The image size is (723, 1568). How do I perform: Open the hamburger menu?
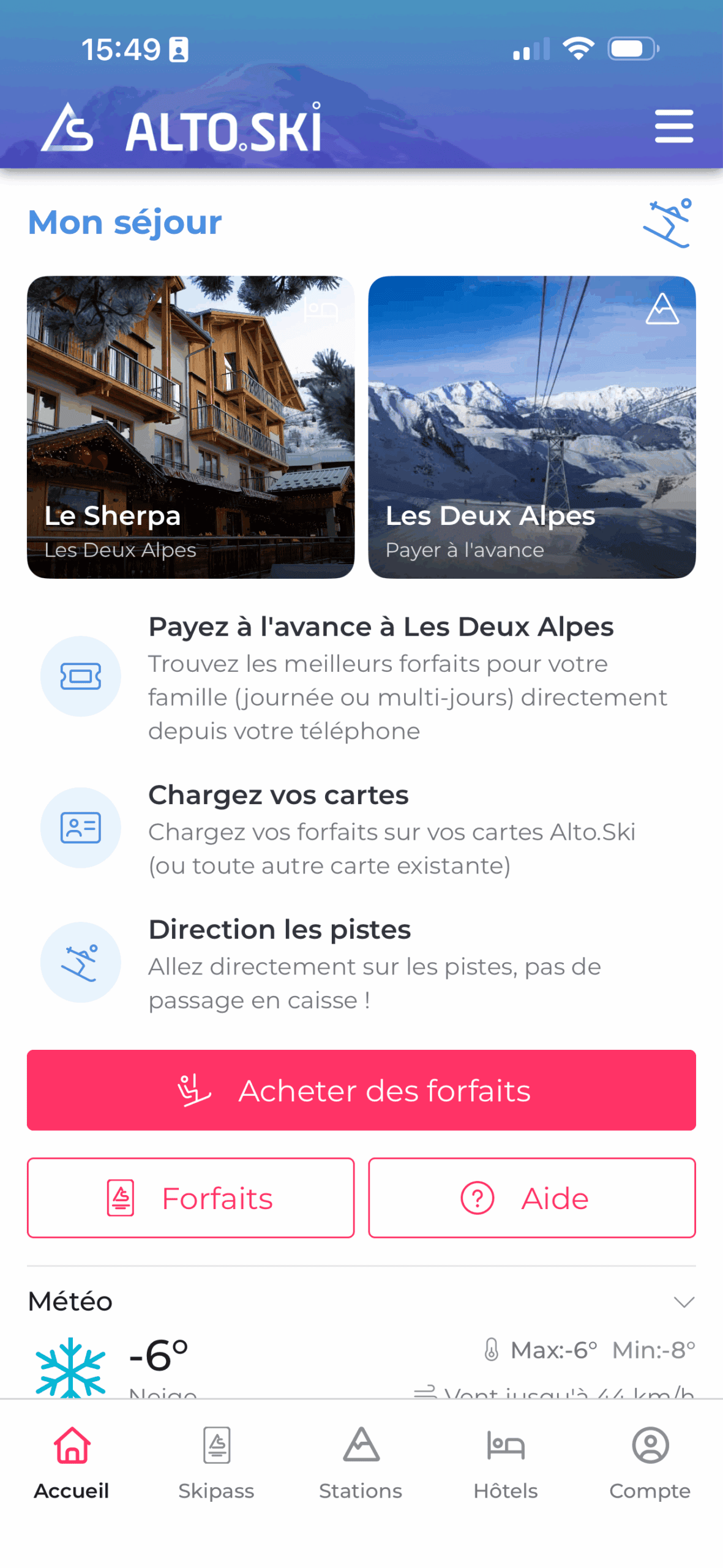[673, 126]
